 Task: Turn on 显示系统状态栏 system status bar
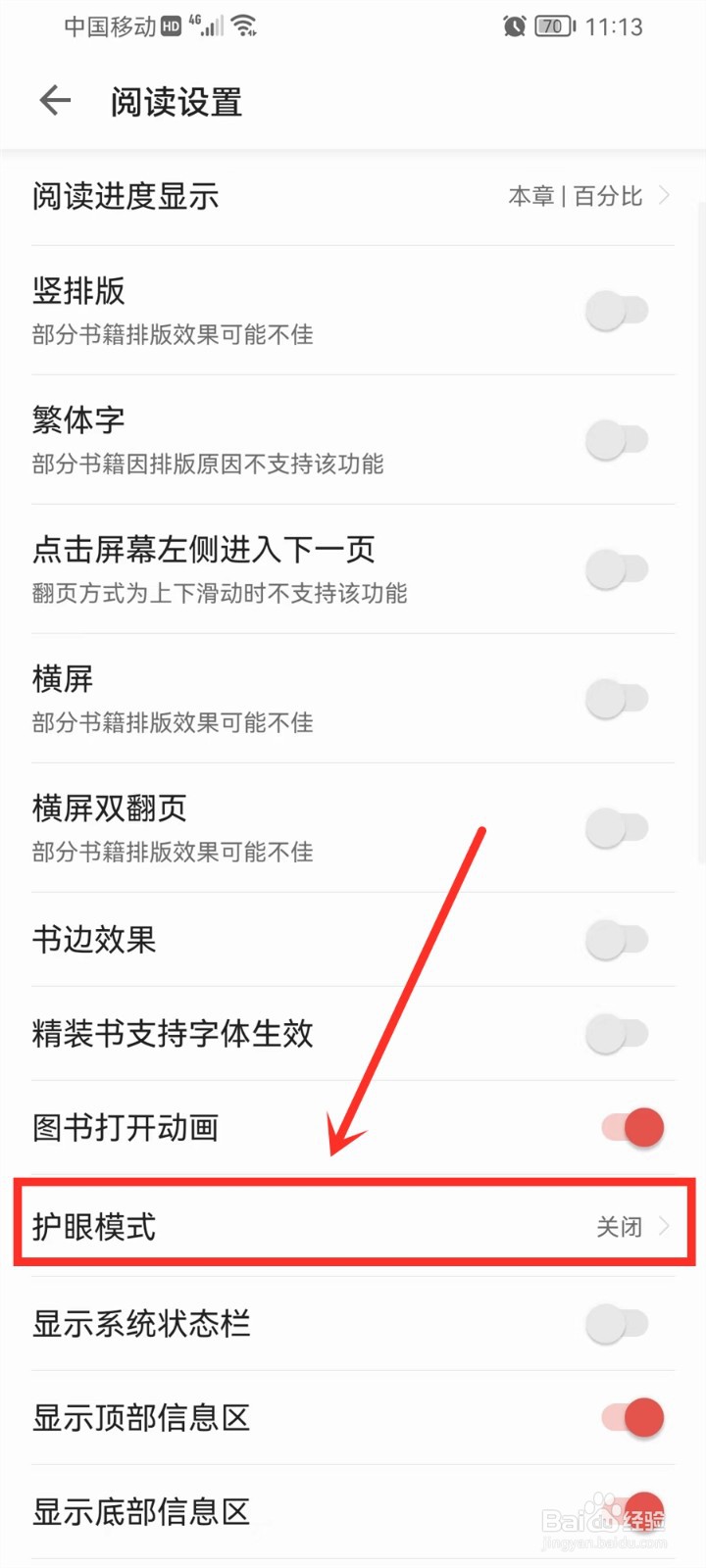[617, 1323]
